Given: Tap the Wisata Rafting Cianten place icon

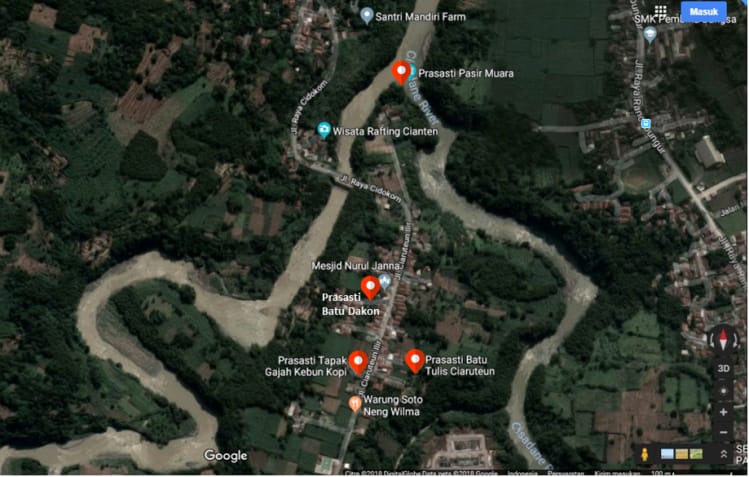Looking at the screenshot, I should pos(324,130).
